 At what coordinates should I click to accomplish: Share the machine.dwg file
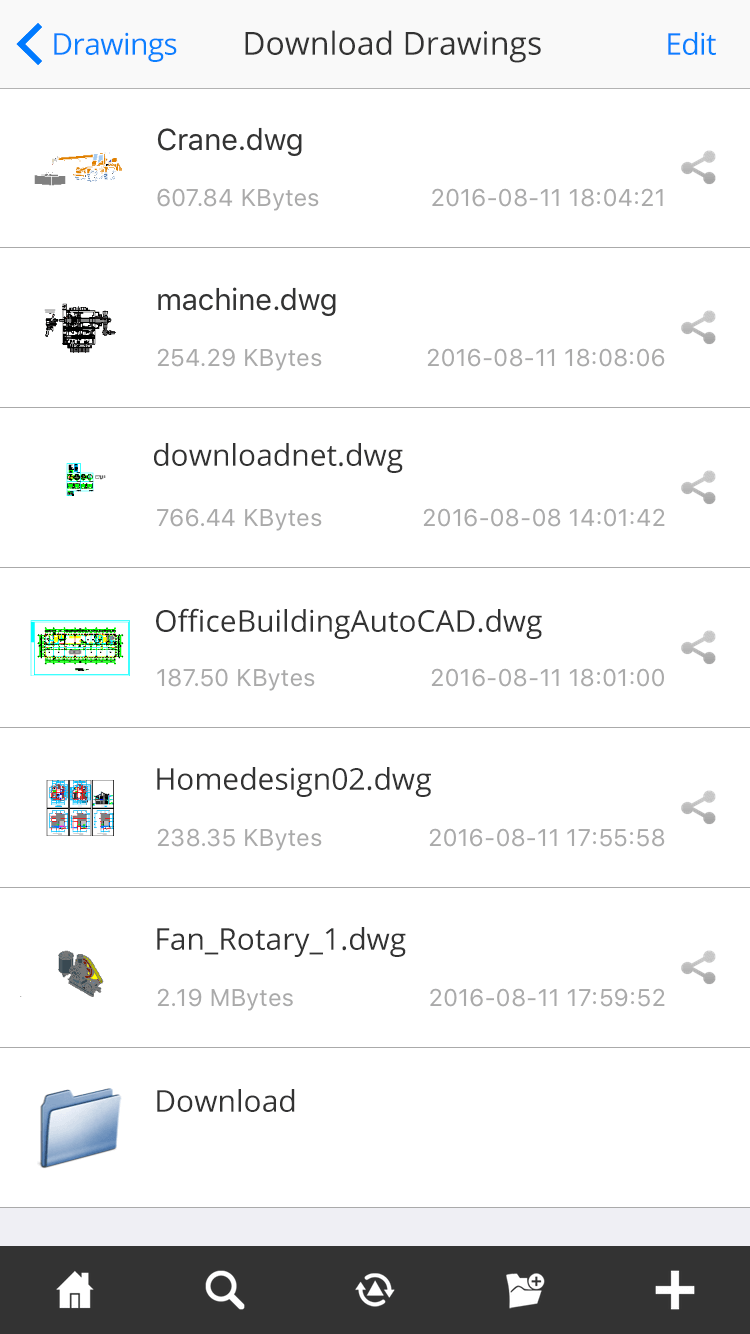[x=698, y=328]
